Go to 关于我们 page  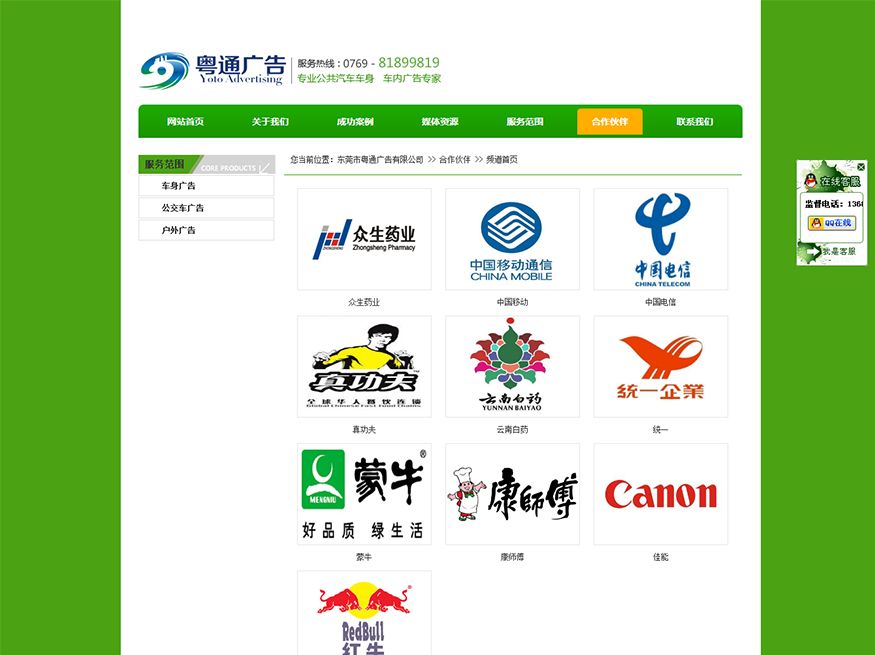tap(270, 122)
